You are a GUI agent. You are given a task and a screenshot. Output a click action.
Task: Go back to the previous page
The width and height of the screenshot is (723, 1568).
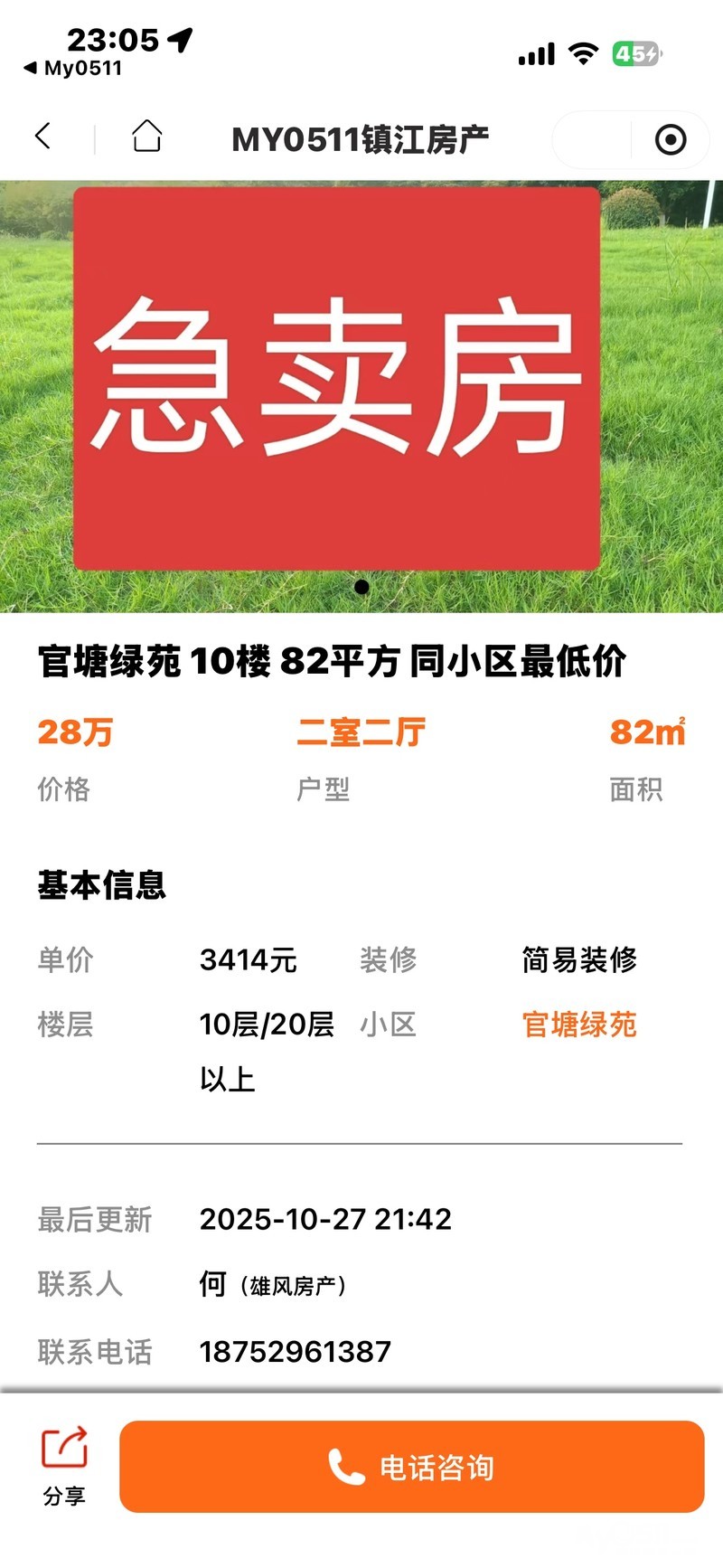pos(42,137)
